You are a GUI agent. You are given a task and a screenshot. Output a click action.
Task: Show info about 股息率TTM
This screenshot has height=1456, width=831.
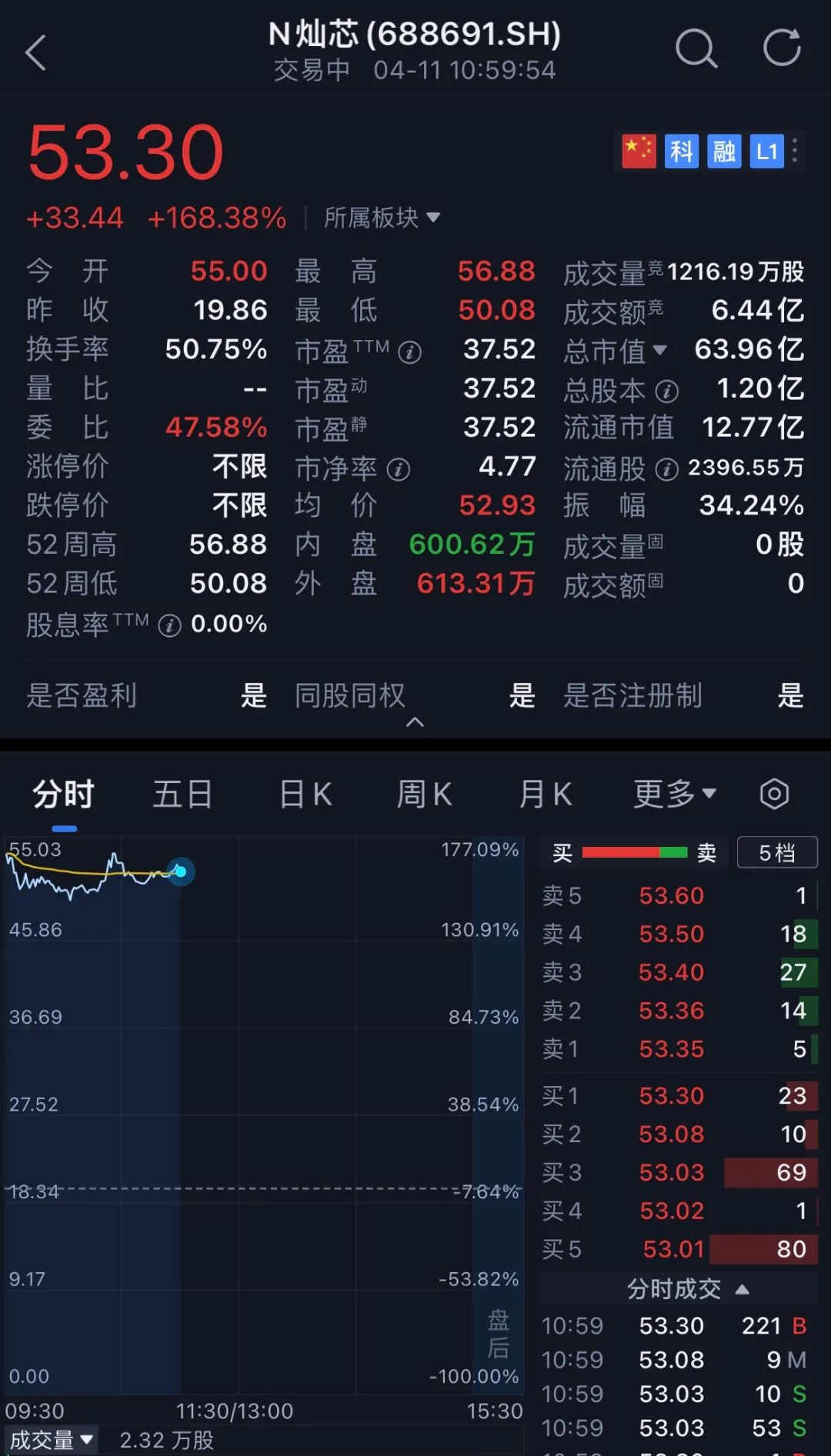tap(169, 626)
